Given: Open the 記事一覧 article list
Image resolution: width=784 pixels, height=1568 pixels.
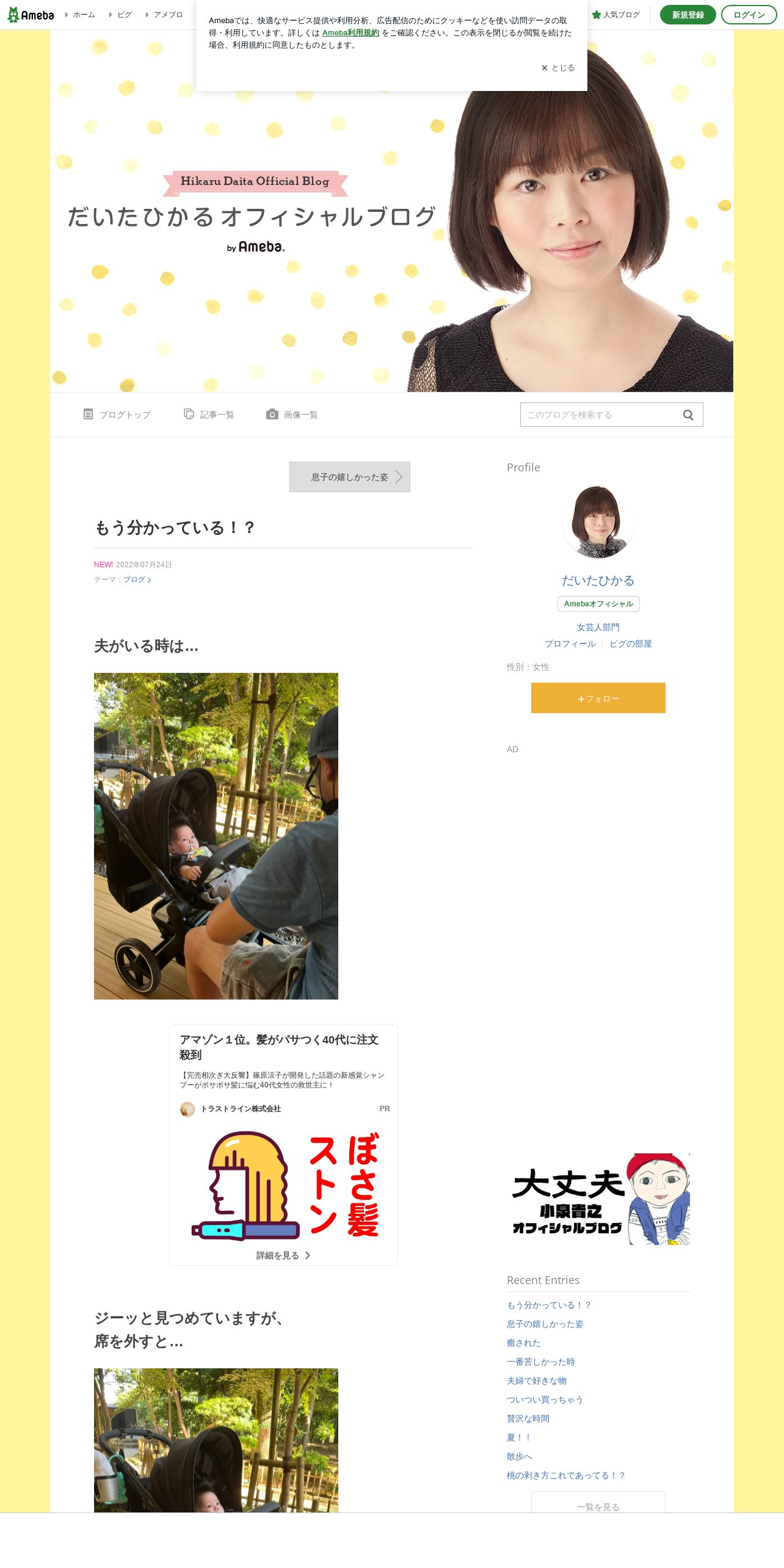Looking at the screenshot, I should coord(209,415).
